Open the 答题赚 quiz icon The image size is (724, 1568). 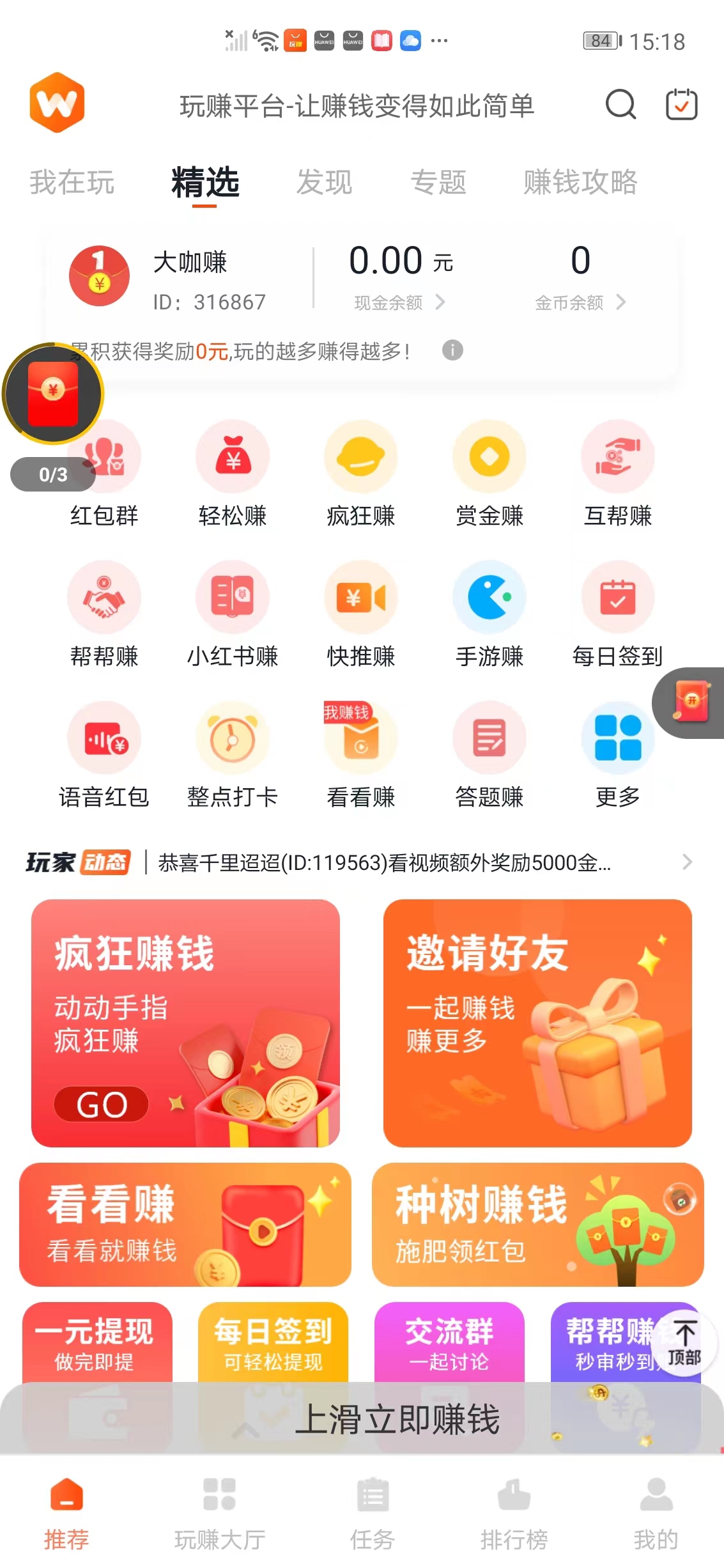(x=489, y=736)
